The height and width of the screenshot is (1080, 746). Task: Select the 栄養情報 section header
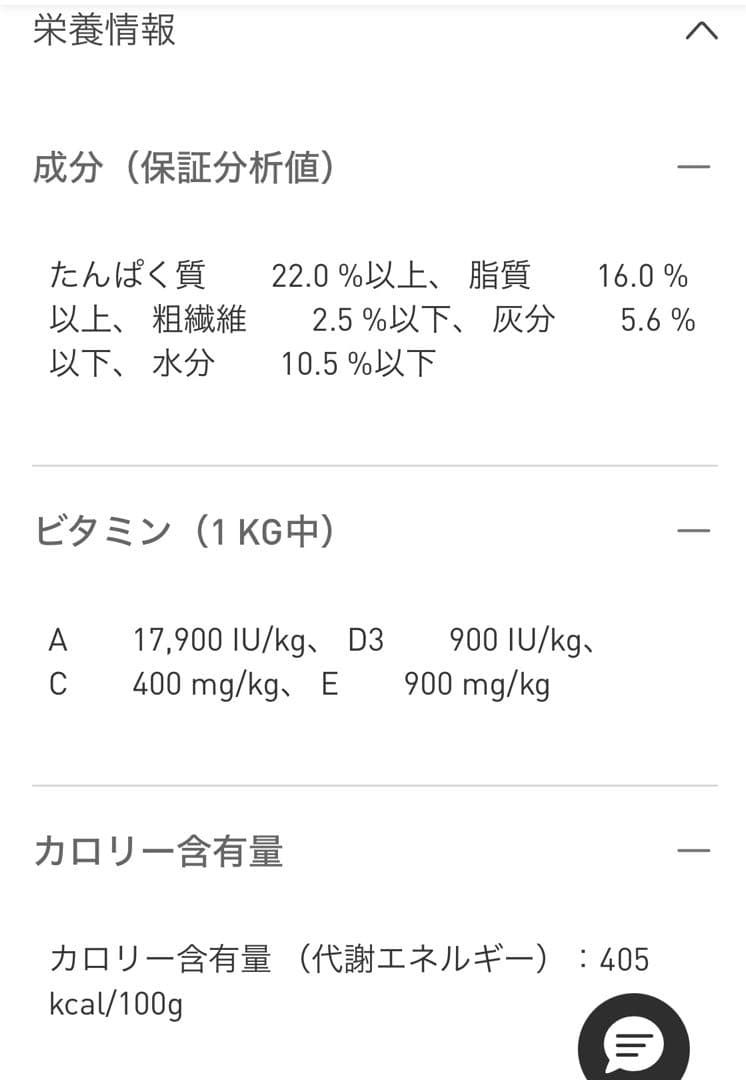click(x=107, y=31)
